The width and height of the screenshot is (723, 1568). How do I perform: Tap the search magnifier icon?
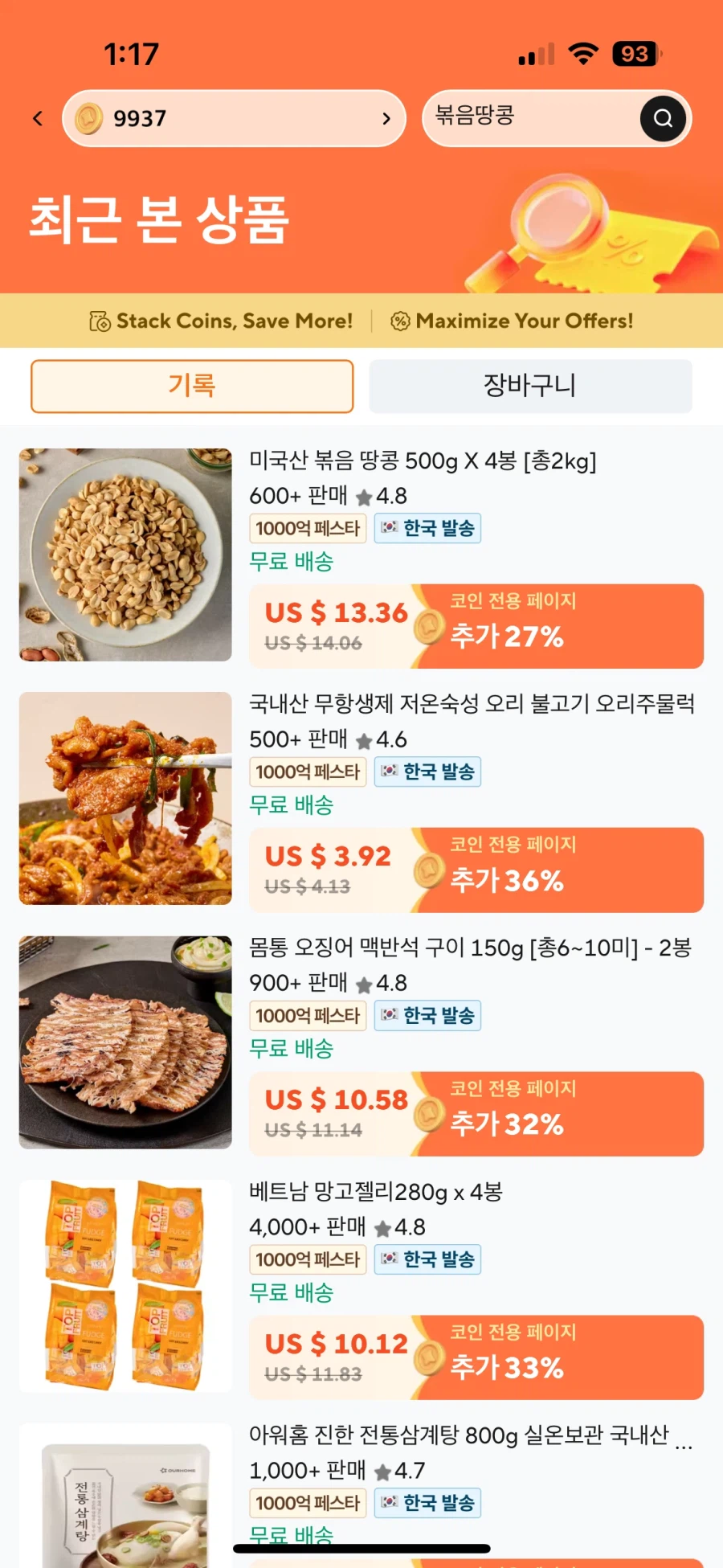click(x=662, y=118)
